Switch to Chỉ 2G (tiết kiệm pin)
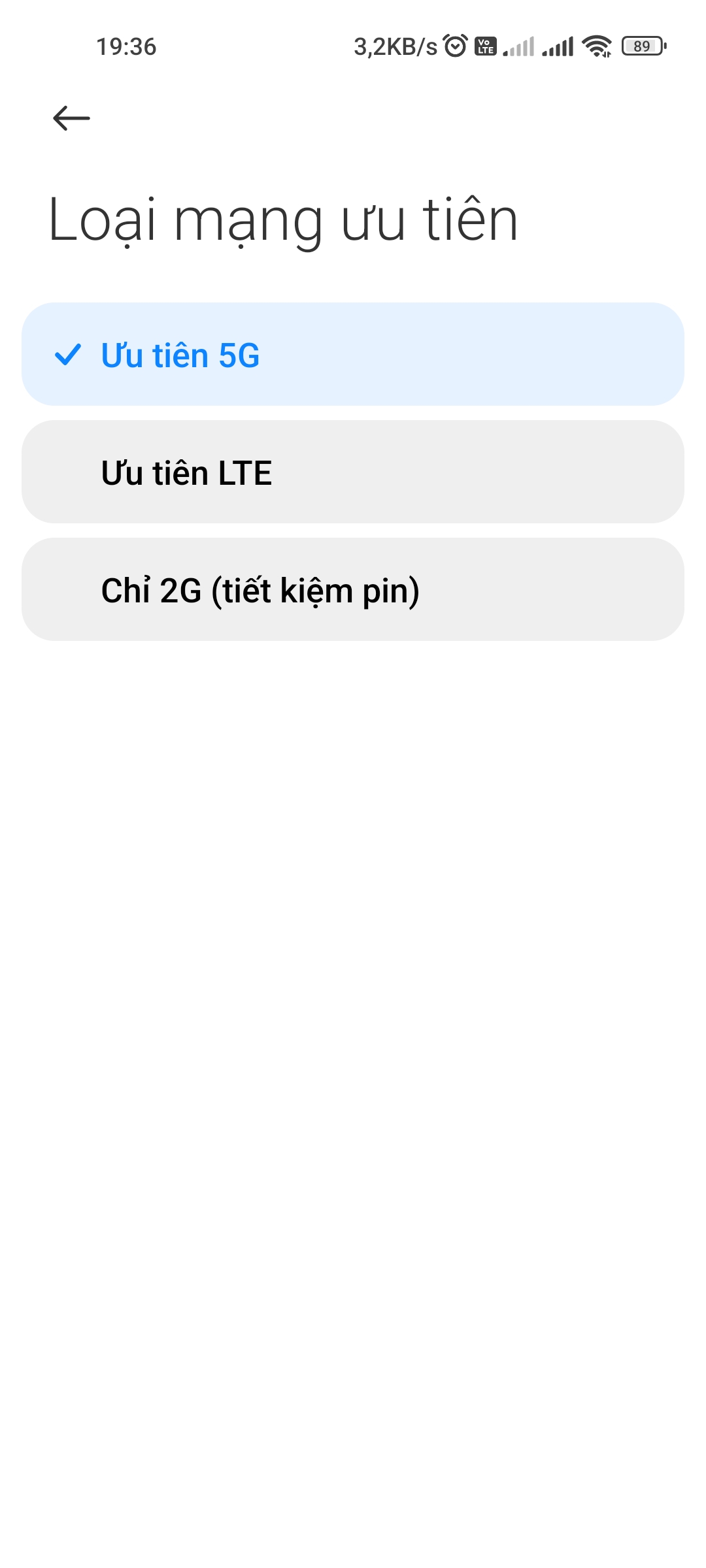This screenshot has width=706, height=1568. pos(353,589)
